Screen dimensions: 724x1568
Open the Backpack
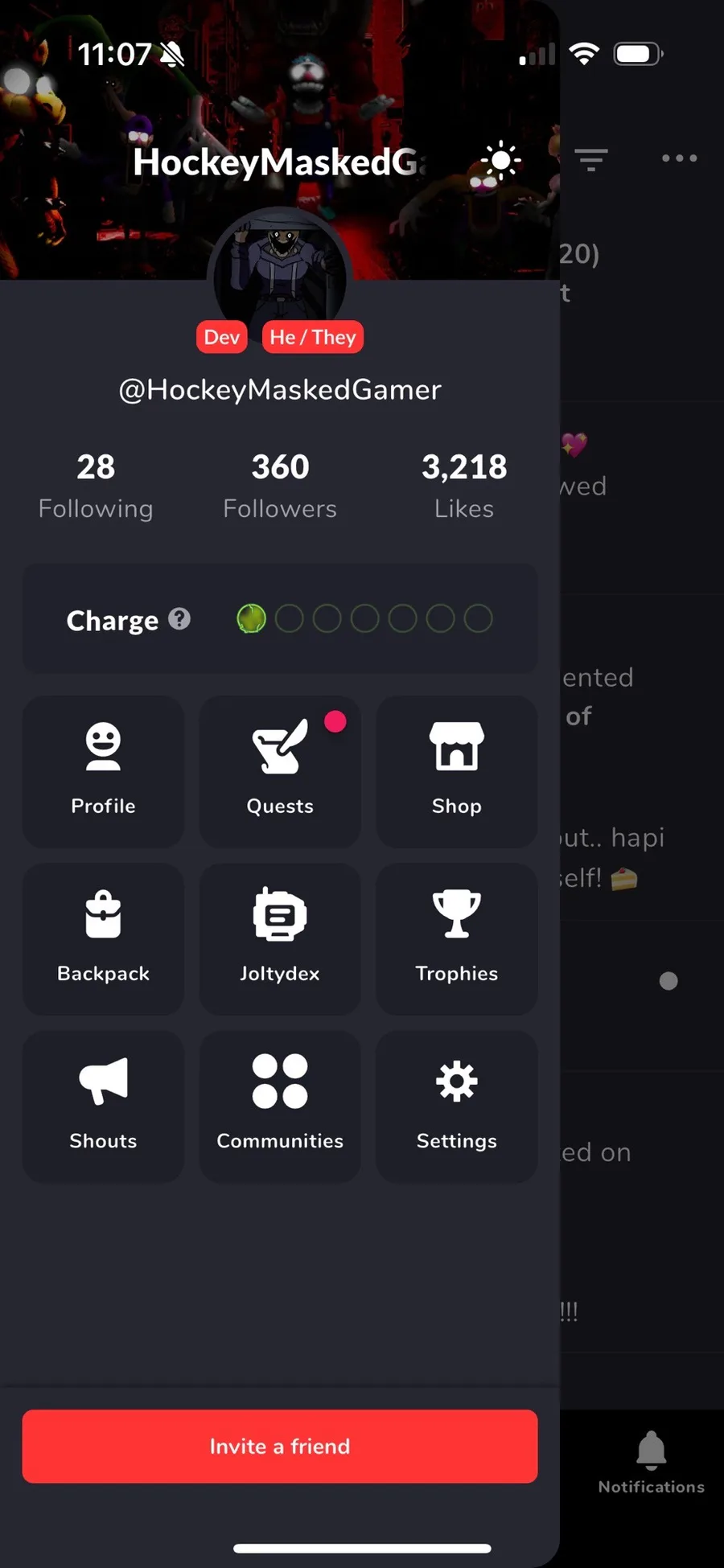(103, 938)
